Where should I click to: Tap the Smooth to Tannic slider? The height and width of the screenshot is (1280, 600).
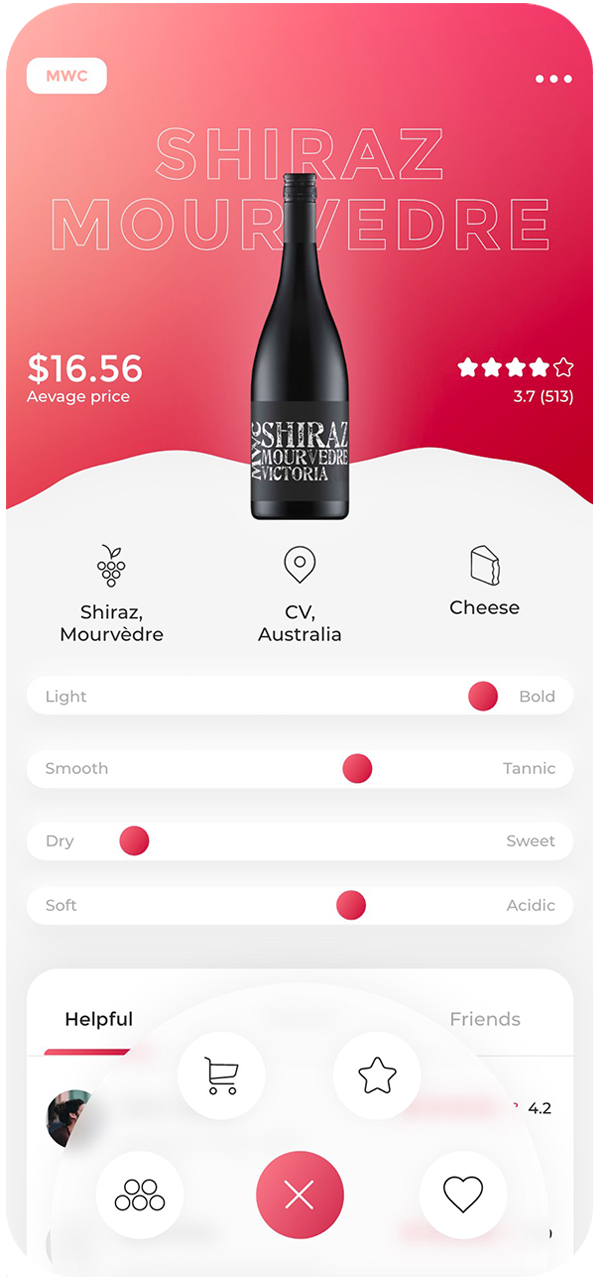coord(300,769)
